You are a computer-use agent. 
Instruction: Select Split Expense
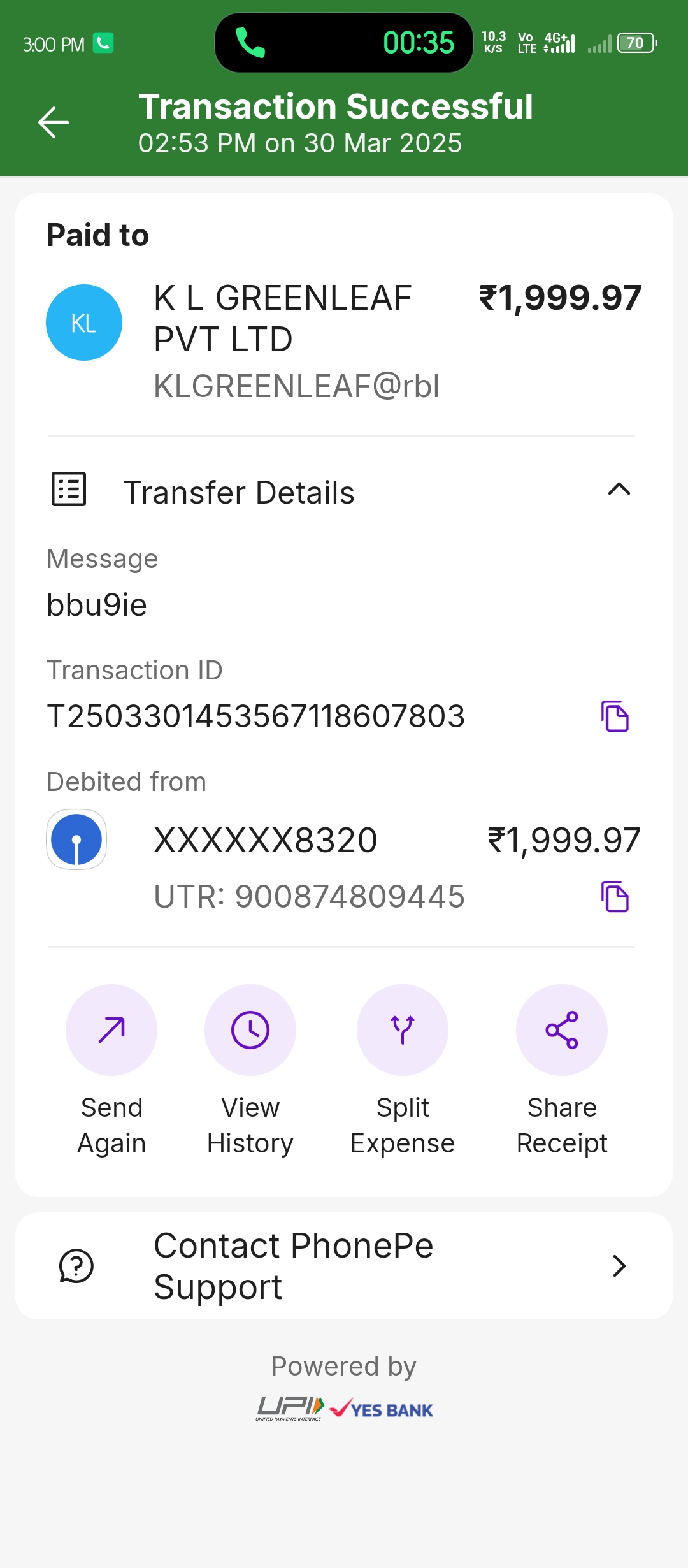[x=403, y=1030]
